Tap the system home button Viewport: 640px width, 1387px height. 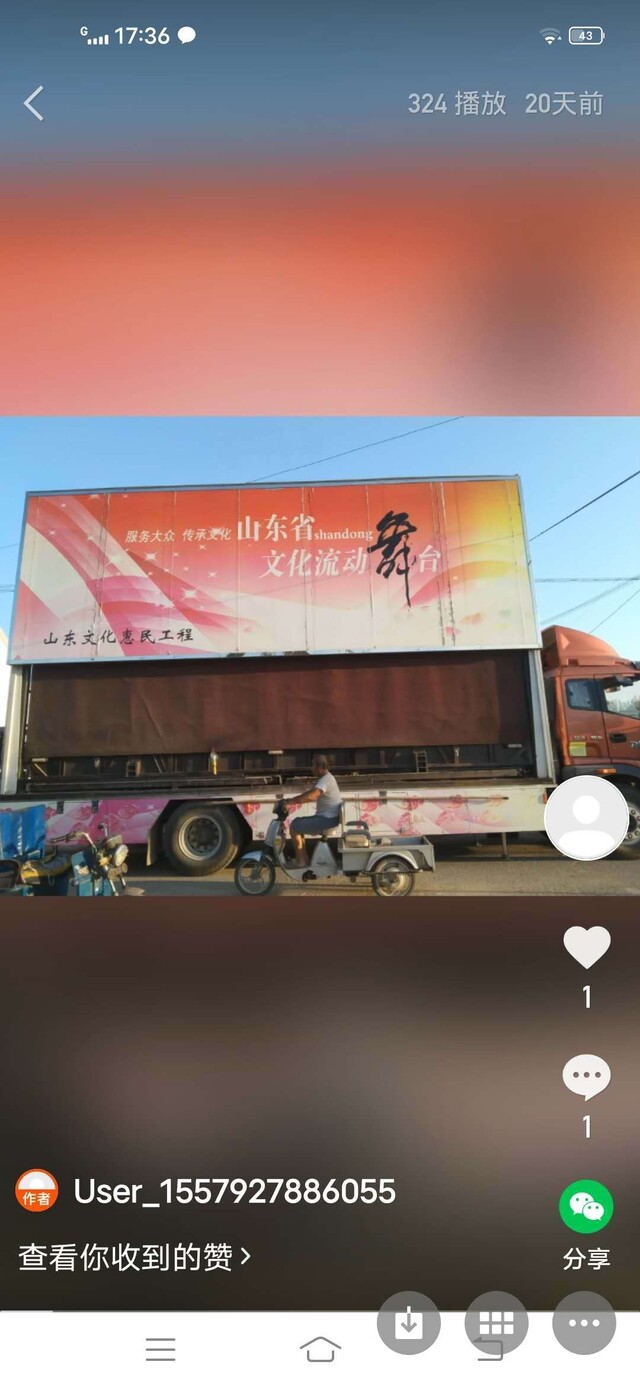(x=320, y=1349)
